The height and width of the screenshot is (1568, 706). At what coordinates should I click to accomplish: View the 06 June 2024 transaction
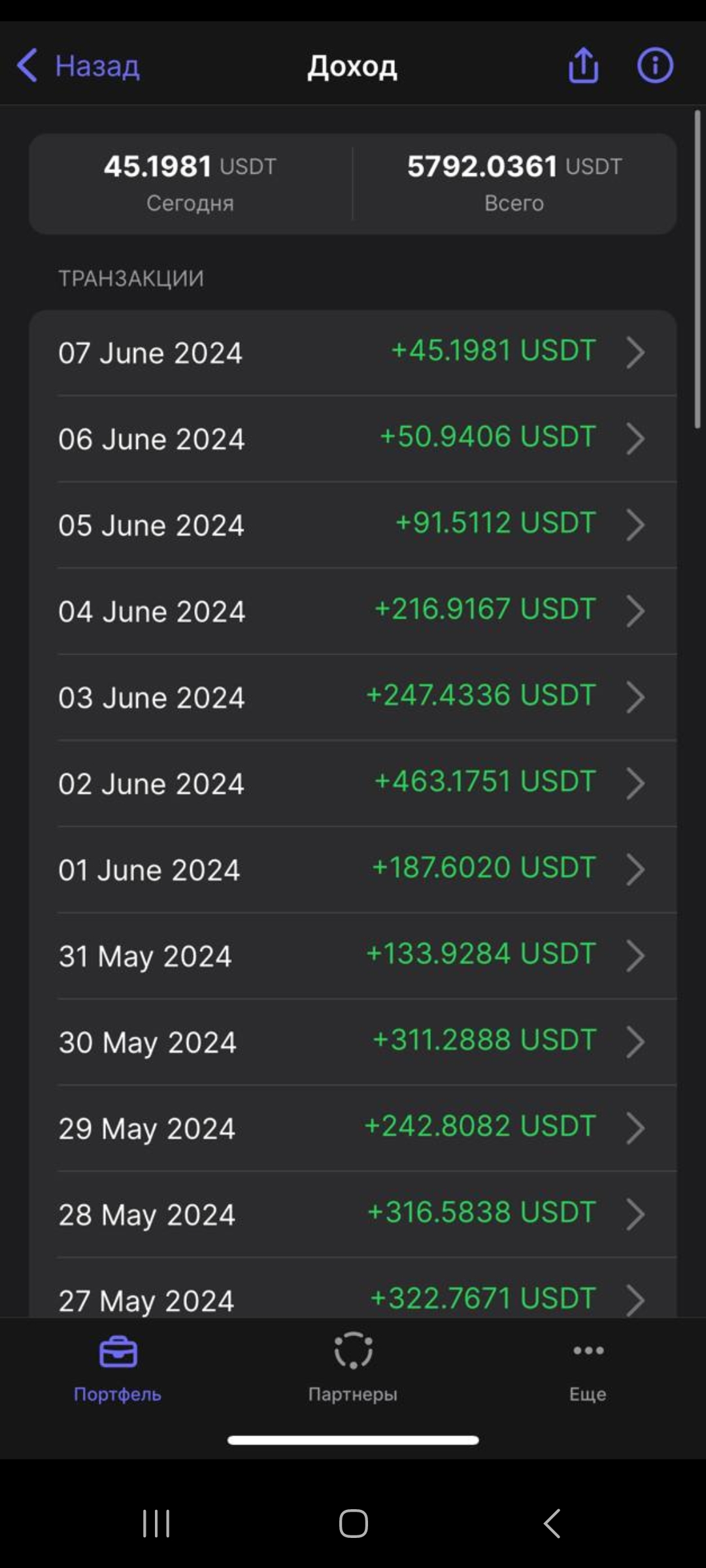pos(353,438)
